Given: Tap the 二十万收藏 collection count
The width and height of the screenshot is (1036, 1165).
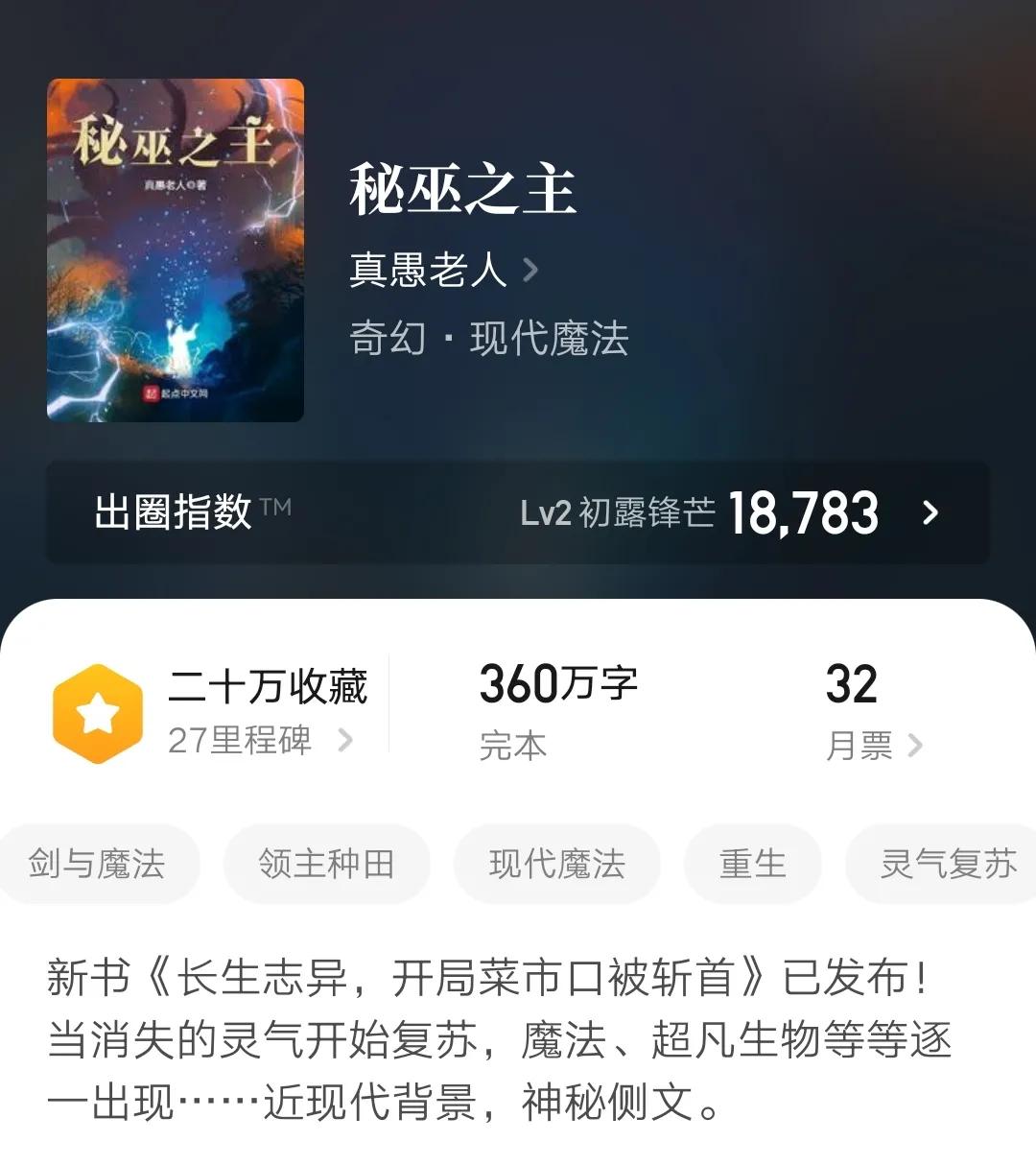Looking at the screenshot, I should (271, 686).
